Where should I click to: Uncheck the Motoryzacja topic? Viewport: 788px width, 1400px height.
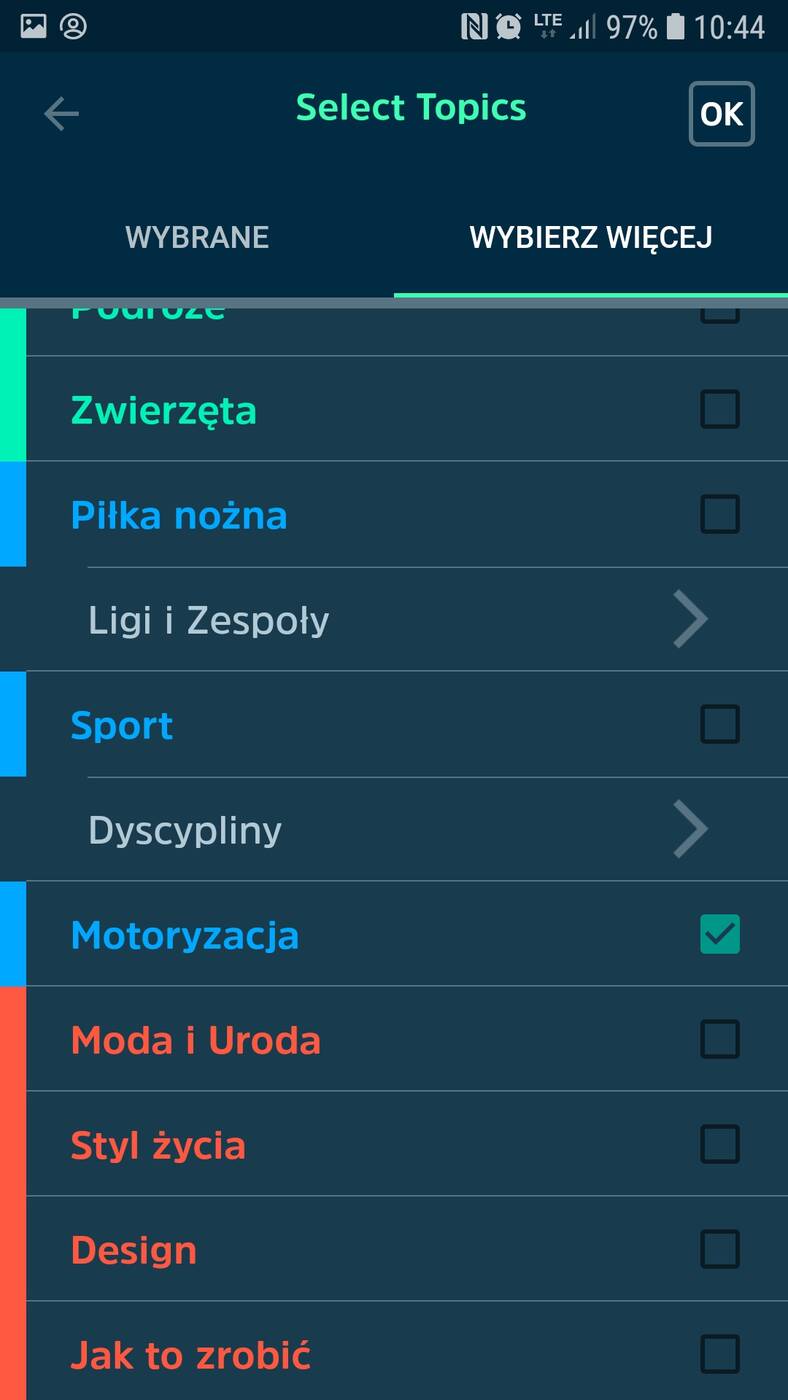click(x=720, y=934)
